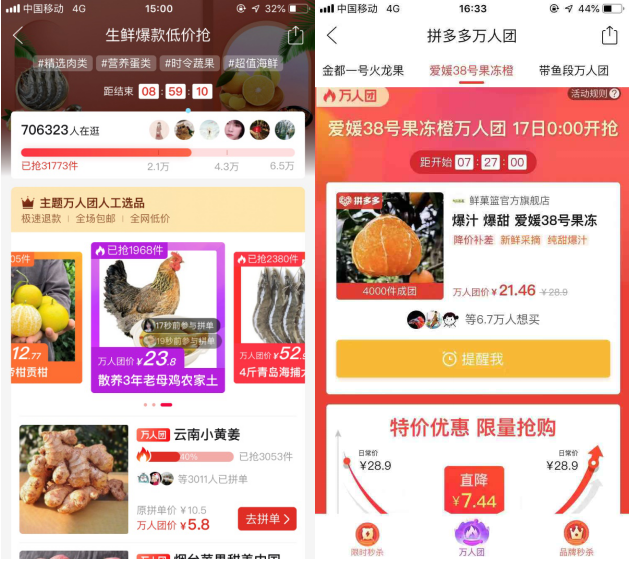Select the #超值海鲜 category chip
This screenshot has height=562, width=633.
click(x=255, y=63)
